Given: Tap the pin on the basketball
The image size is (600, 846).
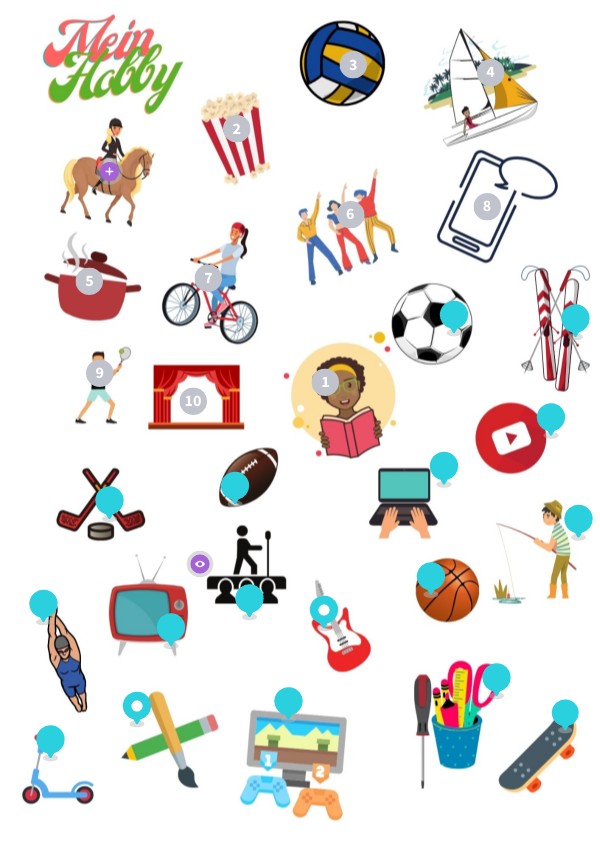Looking at the screenshot, I should (431, 576).
